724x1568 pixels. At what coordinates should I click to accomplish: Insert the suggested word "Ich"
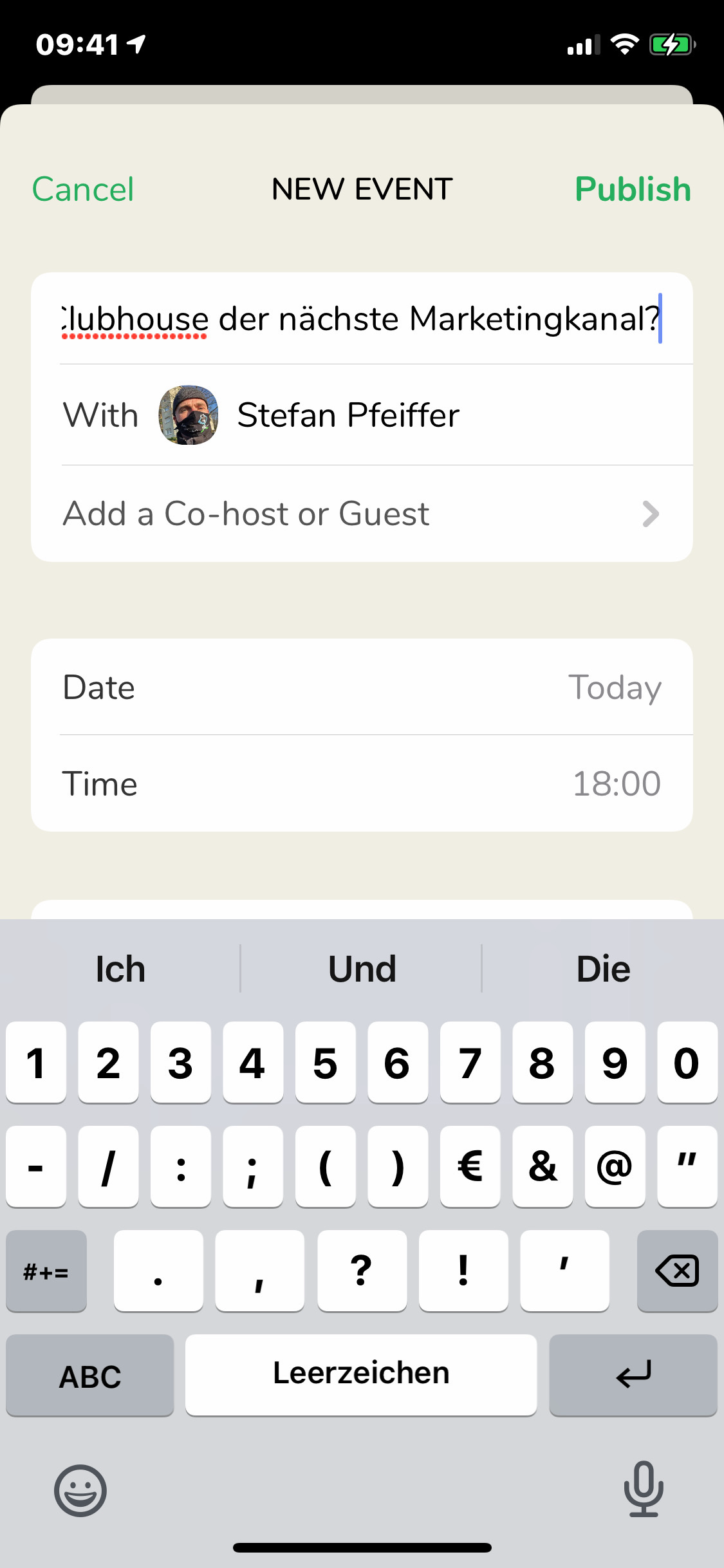point(121,969)
